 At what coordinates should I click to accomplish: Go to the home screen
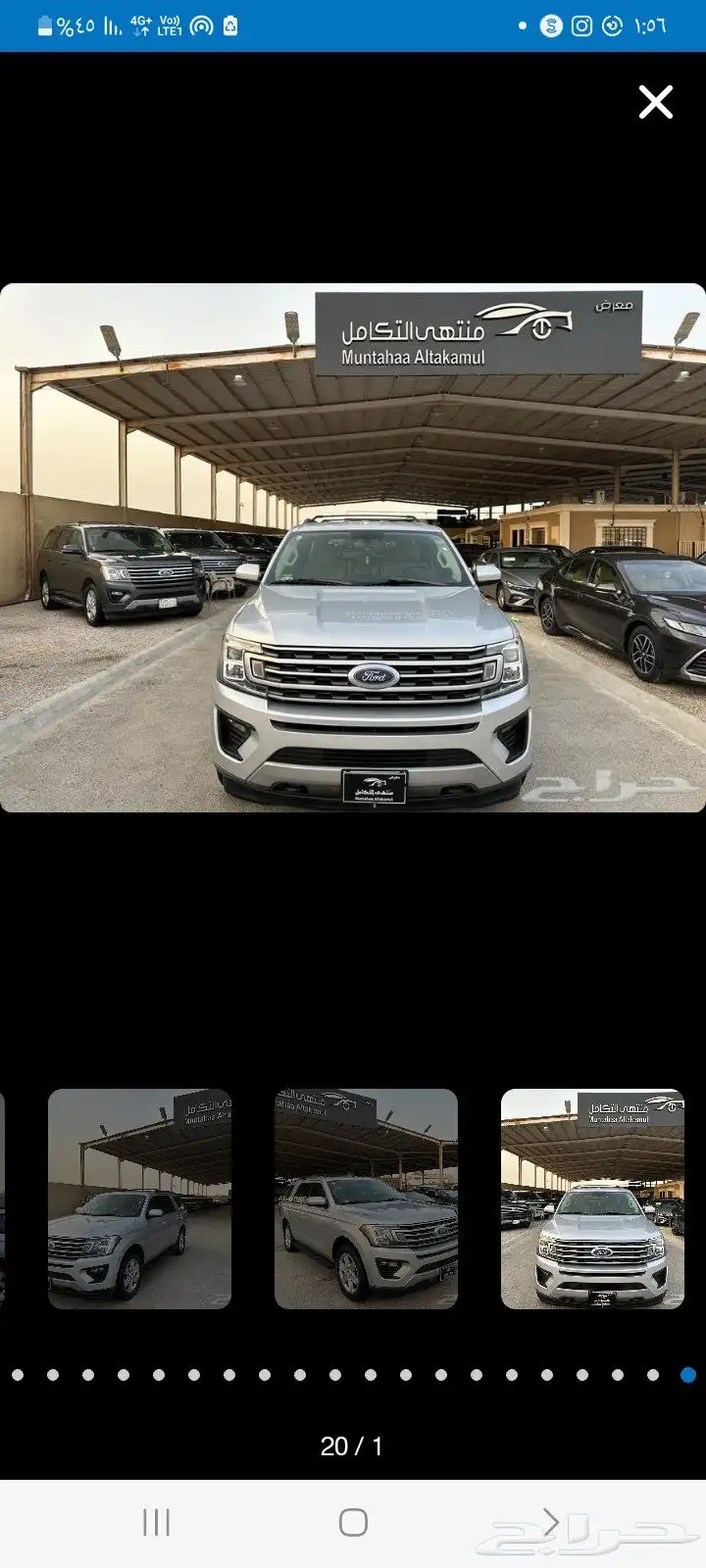[353, 1522]
